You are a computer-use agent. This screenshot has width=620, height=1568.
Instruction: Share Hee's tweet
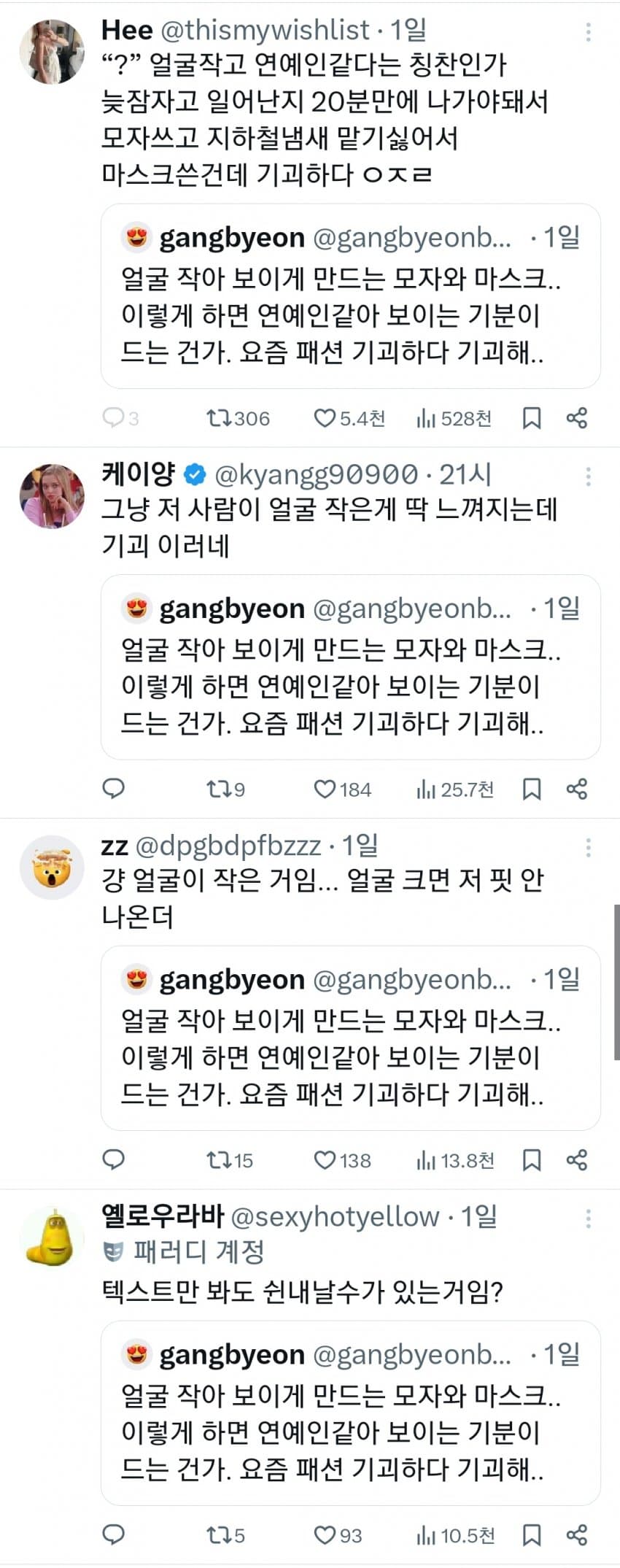coord(577,418)
